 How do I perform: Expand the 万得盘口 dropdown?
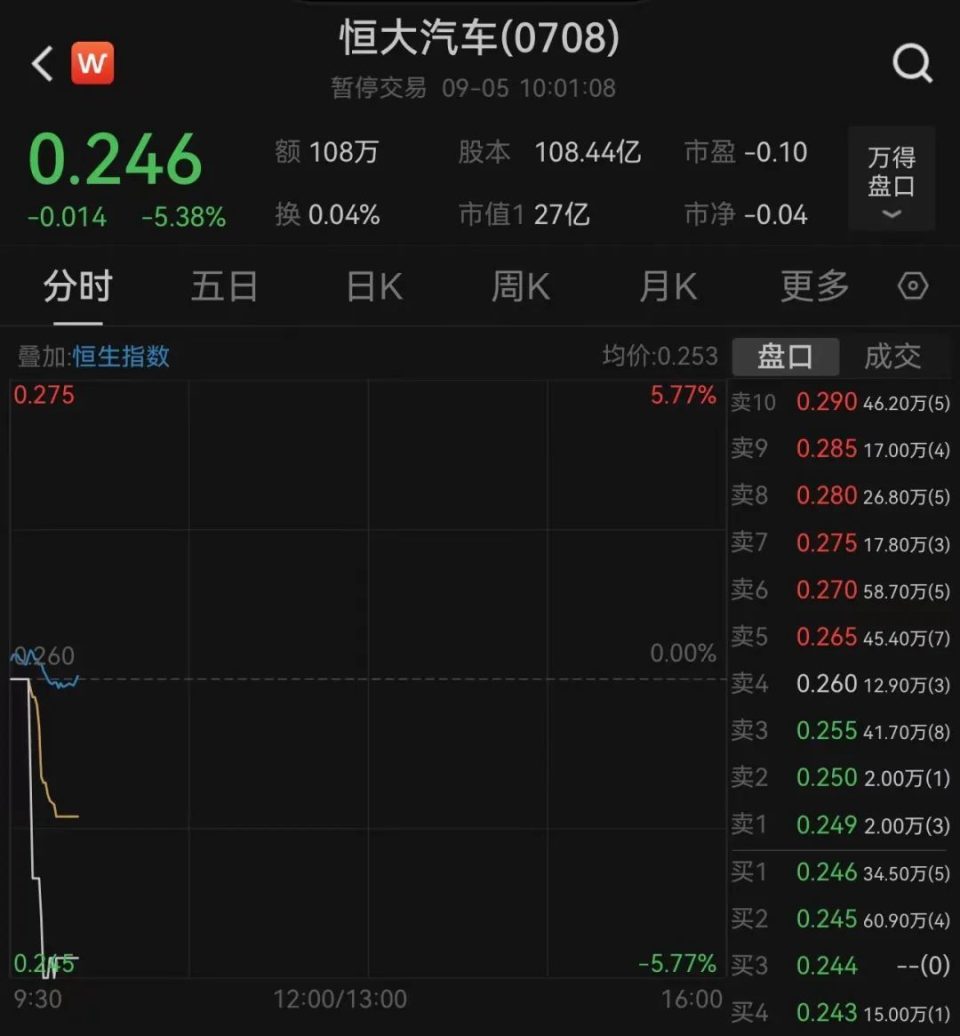[x=891, y=180]
